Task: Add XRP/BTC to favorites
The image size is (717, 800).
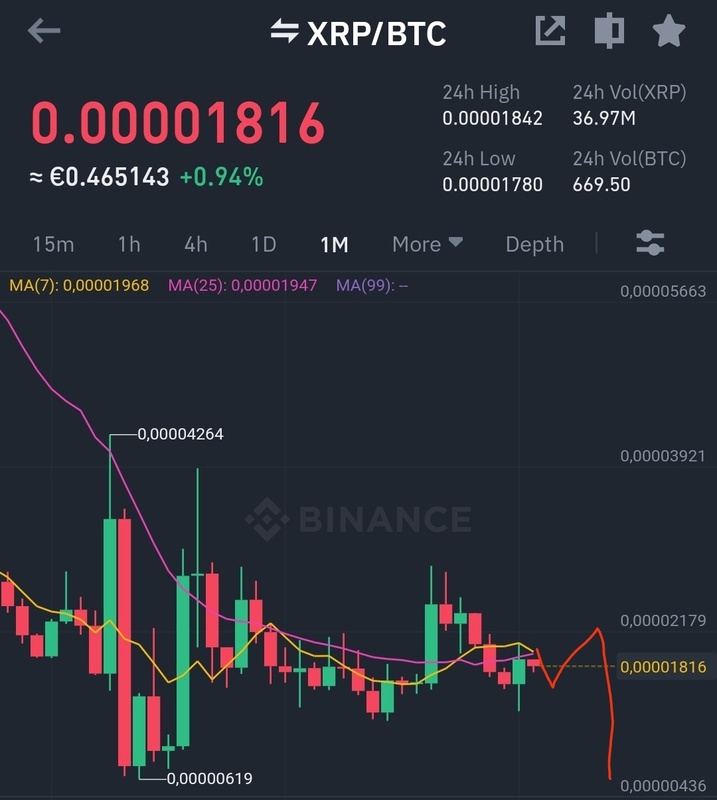Action: click(x=668, y=31)
